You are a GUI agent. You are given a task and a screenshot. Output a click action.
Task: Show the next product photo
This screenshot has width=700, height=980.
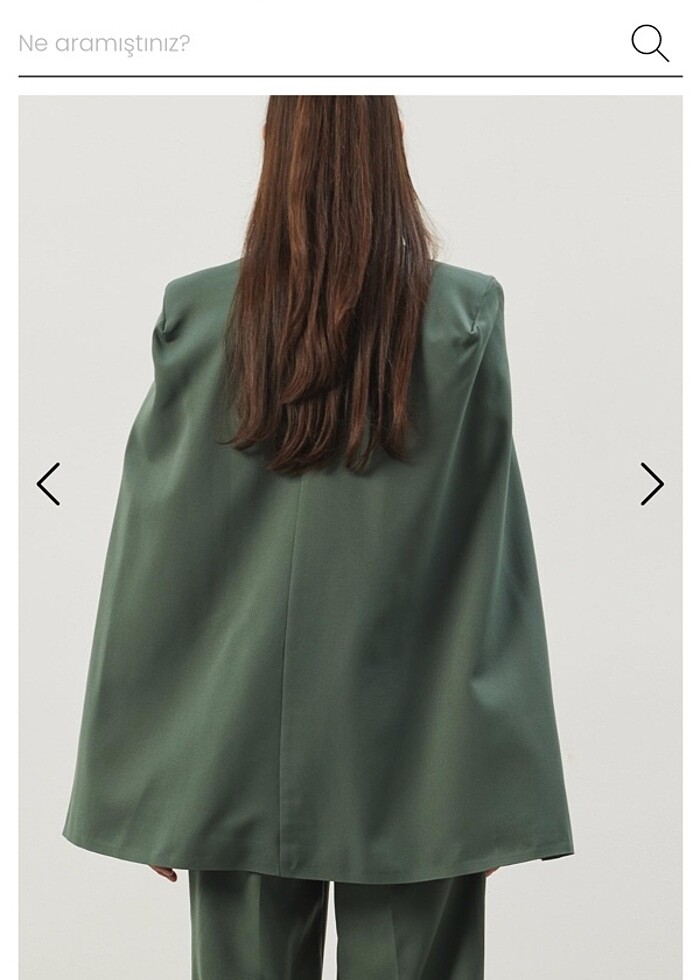(x=652, y=484)
